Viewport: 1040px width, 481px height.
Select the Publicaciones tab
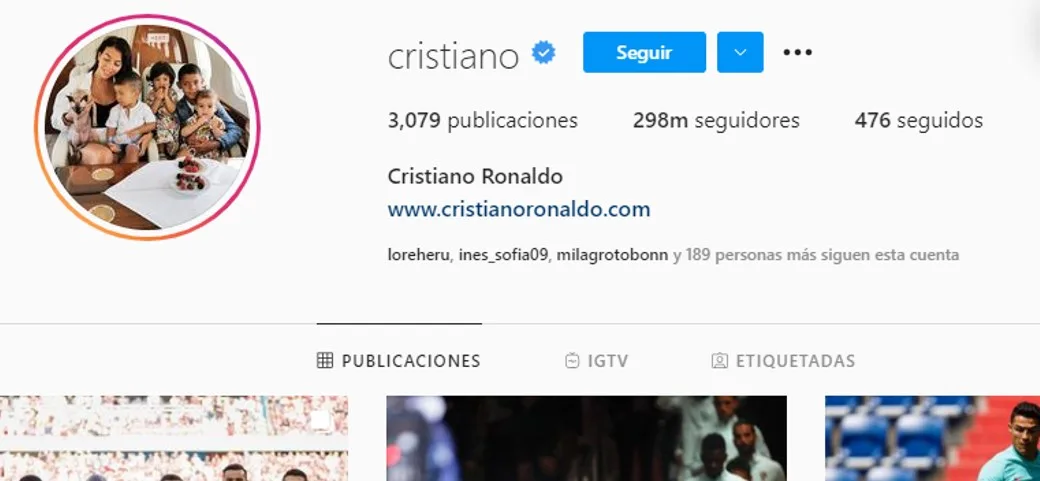tap(399, 361)
